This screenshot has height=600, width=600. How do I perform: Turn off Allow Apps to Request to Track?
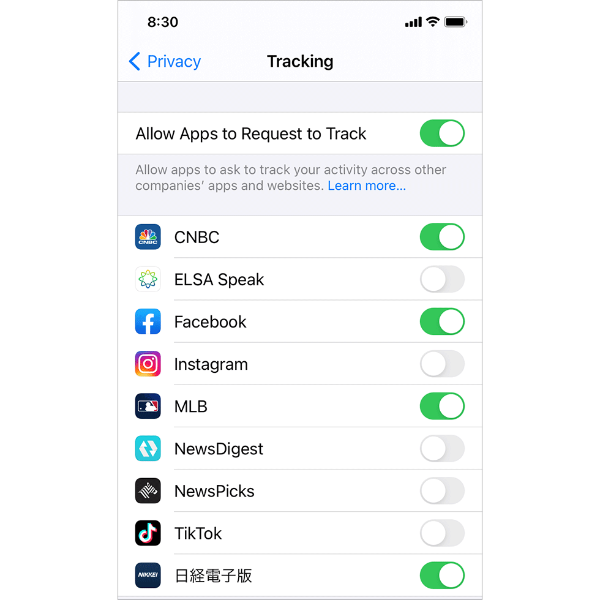(442, 133)
